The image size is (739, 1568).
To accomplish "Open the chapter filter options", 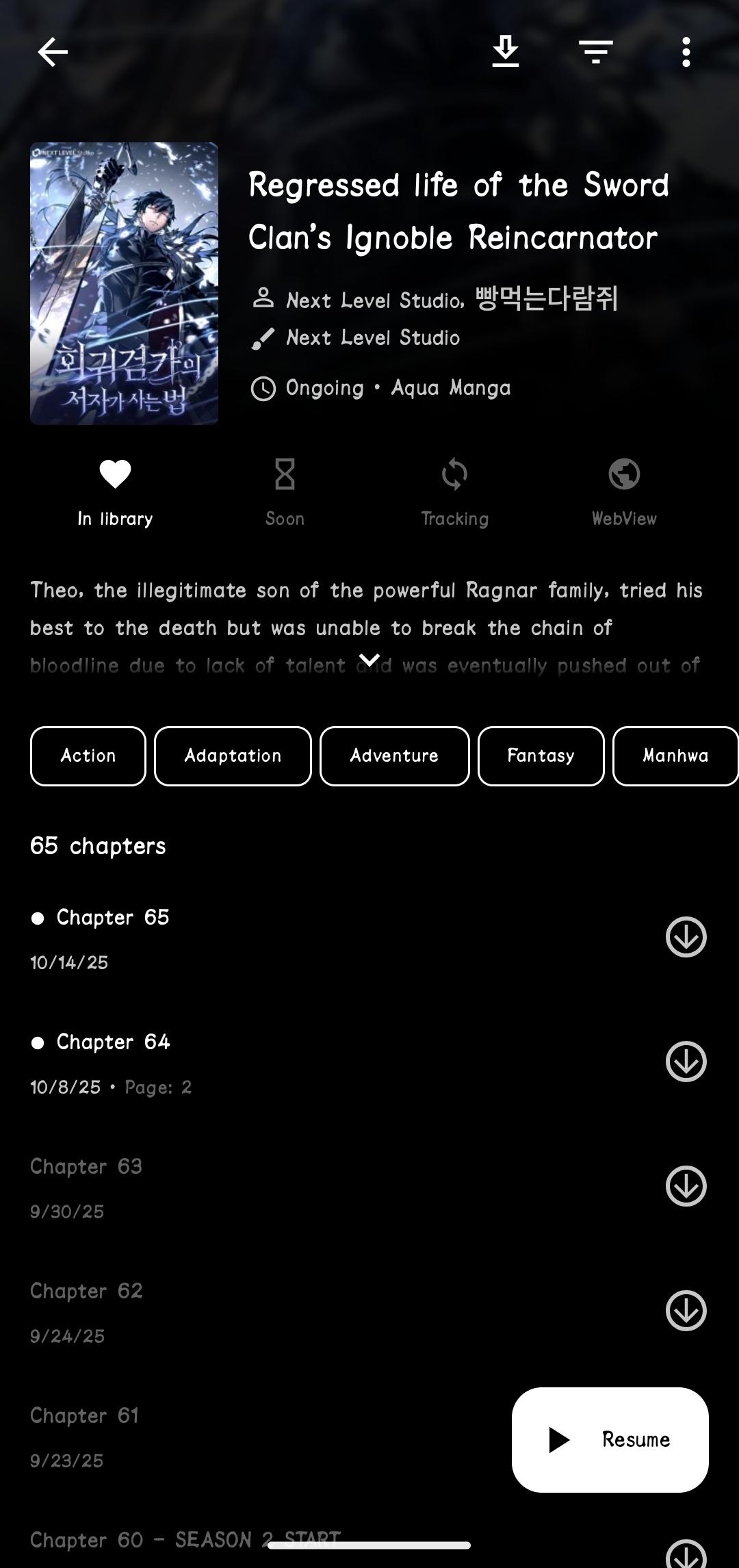I will coord(595,52).
